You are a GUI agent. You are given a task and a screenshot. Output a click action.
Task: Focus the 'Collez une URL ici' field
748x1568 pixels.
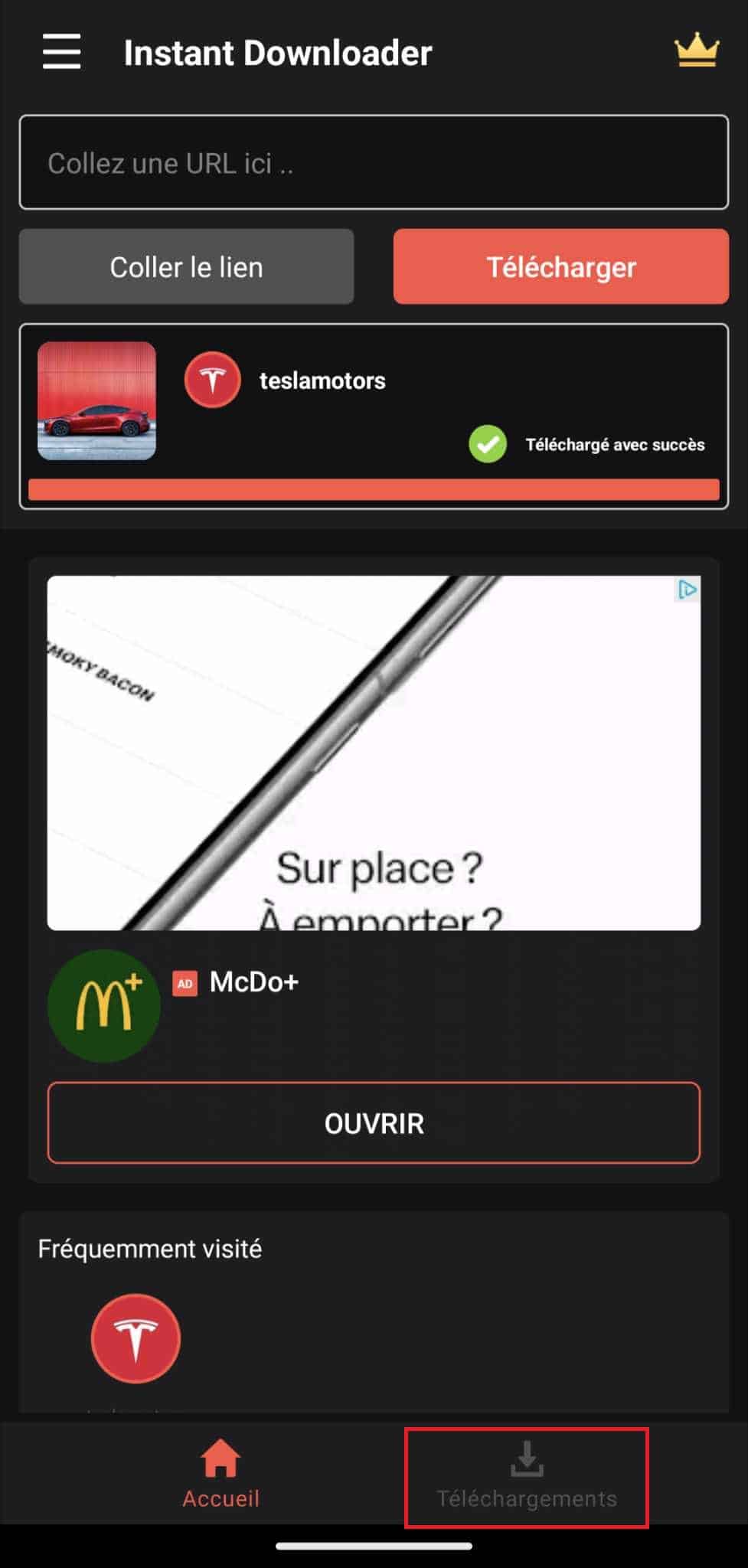pos(374,162)
